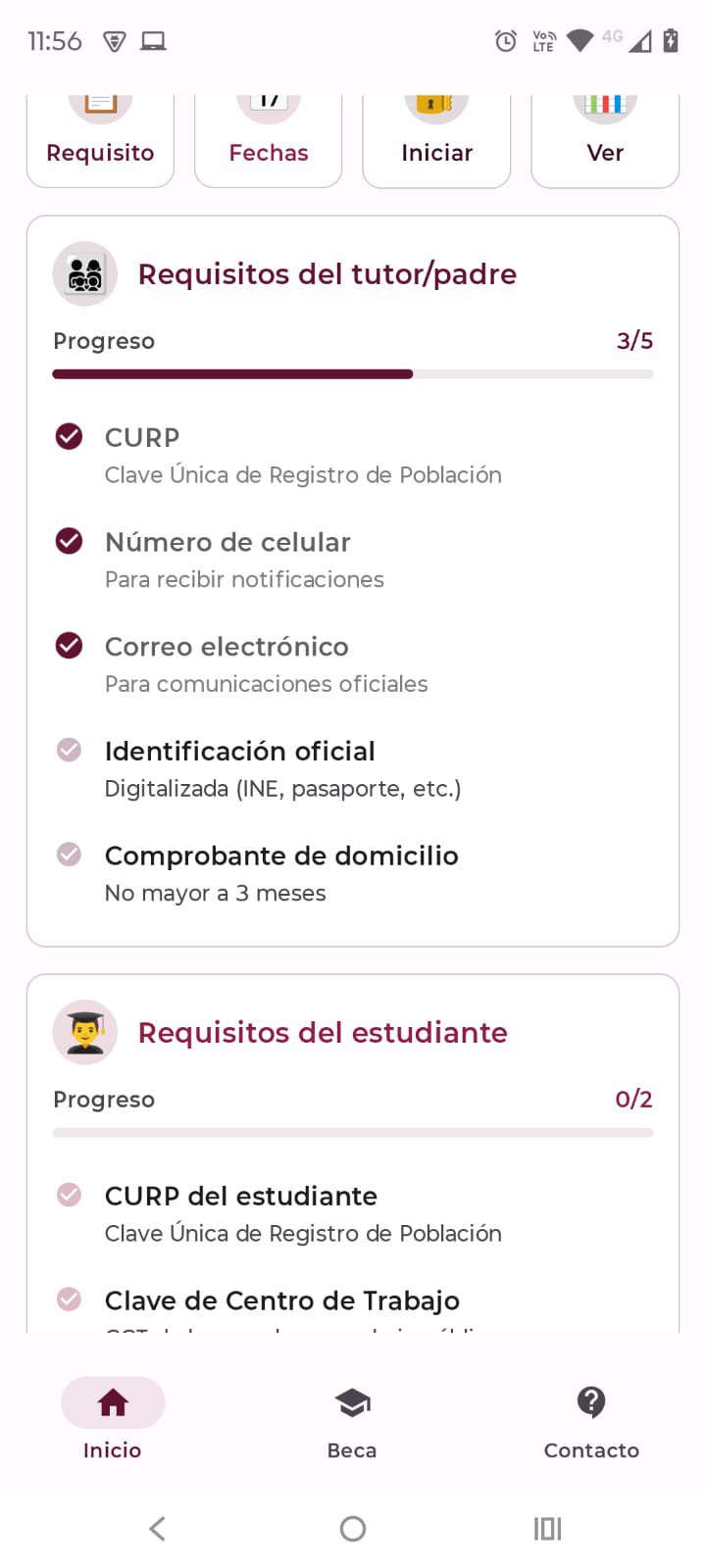This screenshot has height=1568, width=706.
Task: Tap the Beca graduation cap icon
Action: coord(351,1401)
